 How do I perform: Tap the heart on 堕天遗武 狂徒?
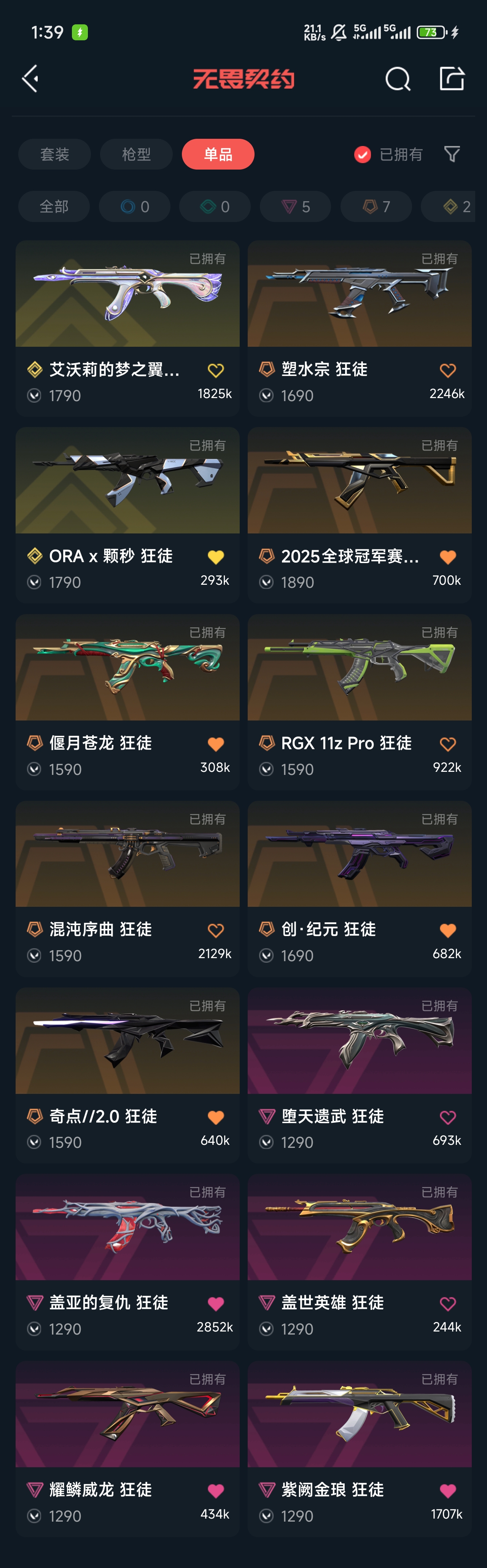click(447, 1117)
